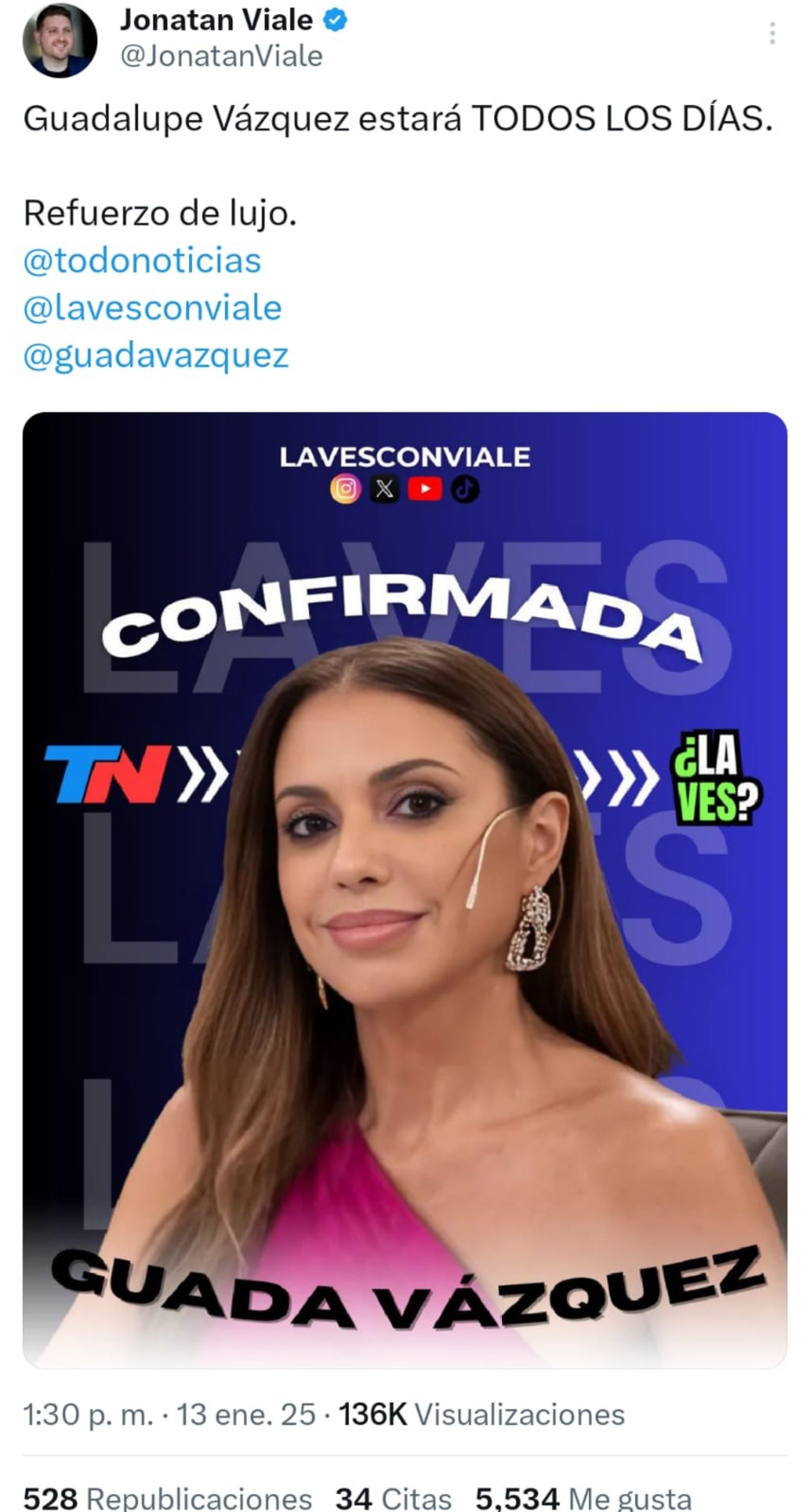810x1512 pixels.
Task: View the 34 Citas list
Action: [x=393, y=1497]
